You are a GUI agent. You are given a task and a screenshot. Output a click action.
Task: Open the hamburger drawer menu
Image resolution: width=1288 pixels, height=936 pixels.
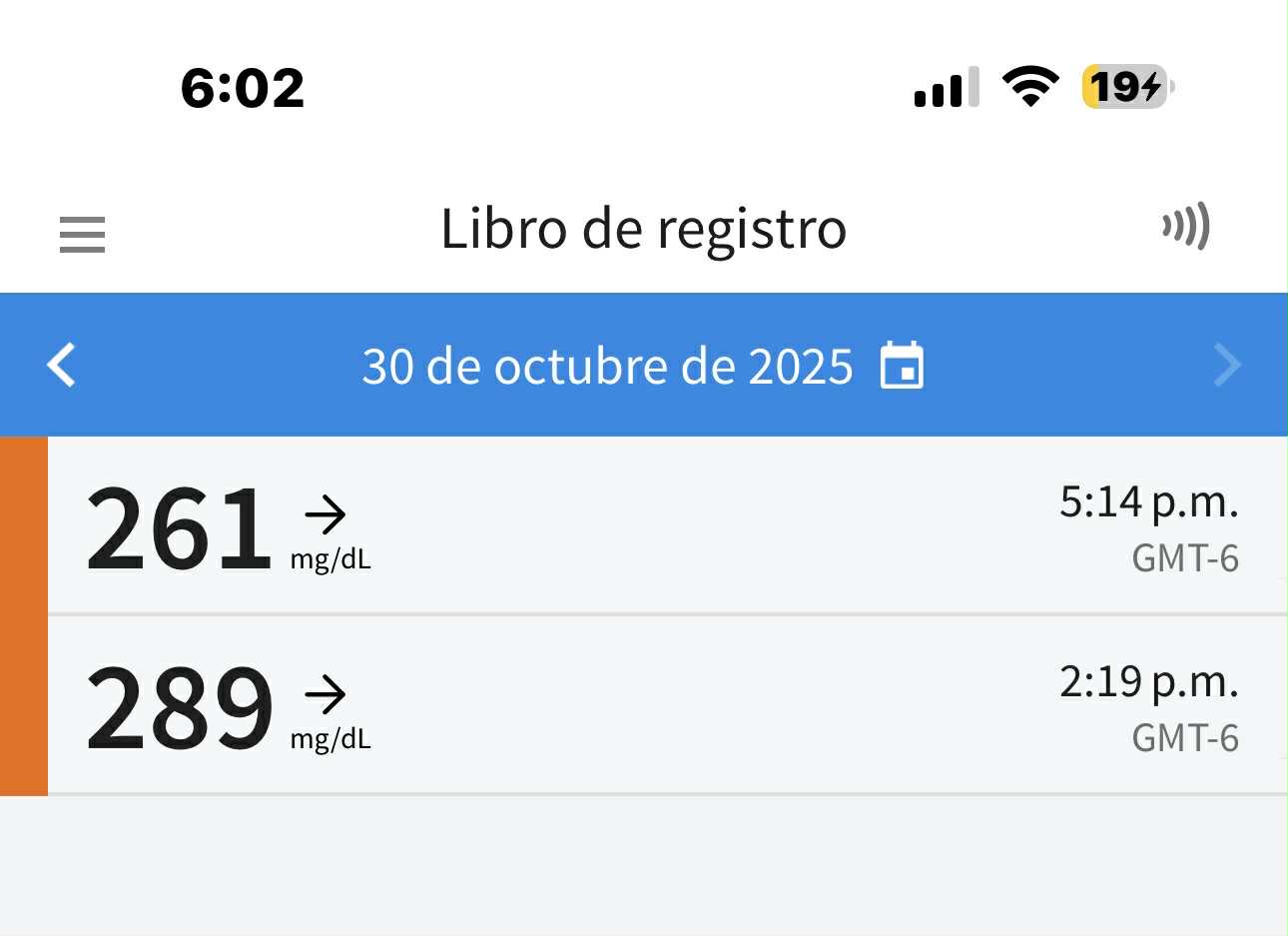pyautogui.click(x=82, y=235)
